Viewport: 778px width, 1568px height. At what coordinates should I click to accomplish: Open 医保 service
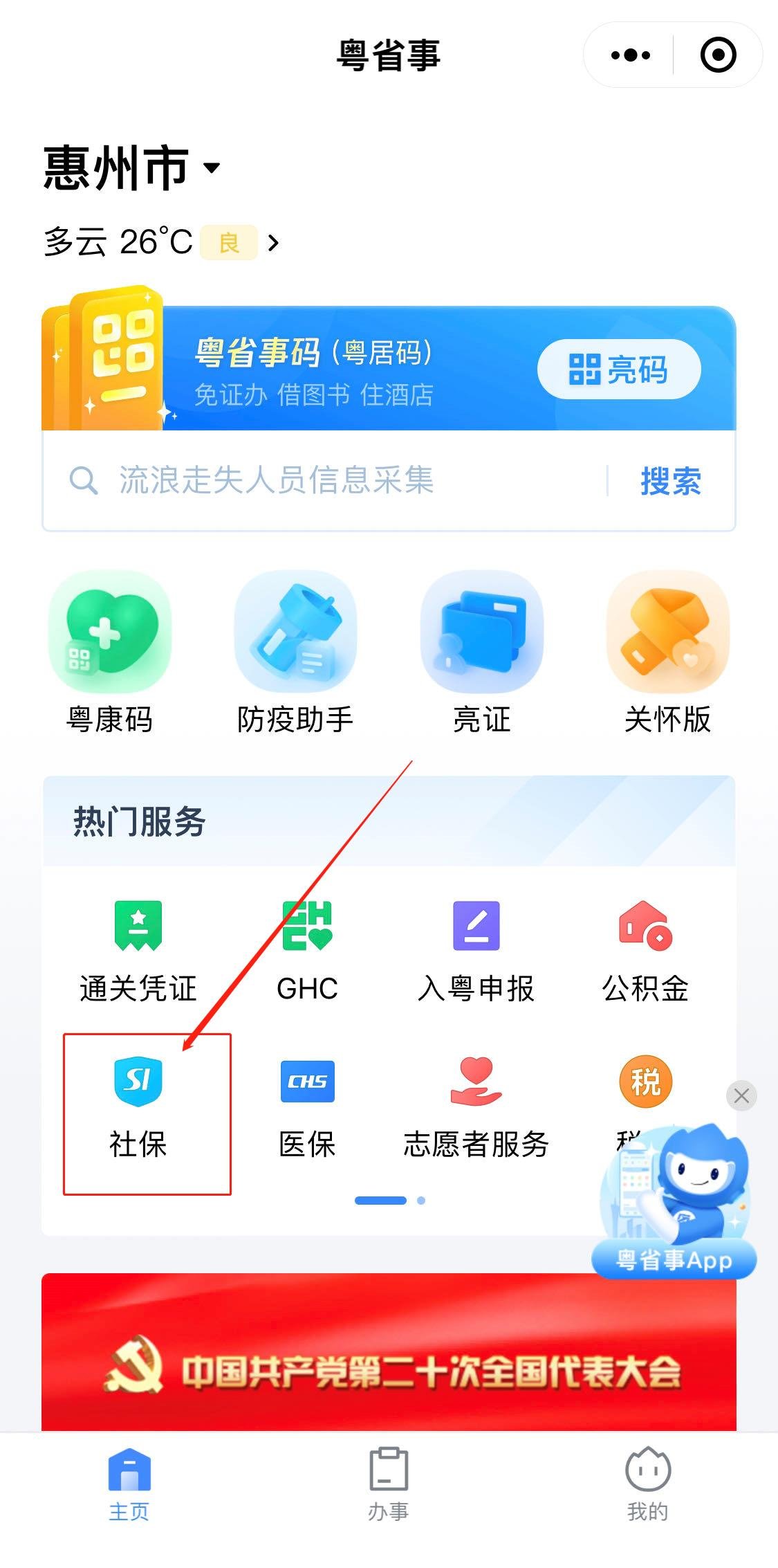[x=307, y=1107]
